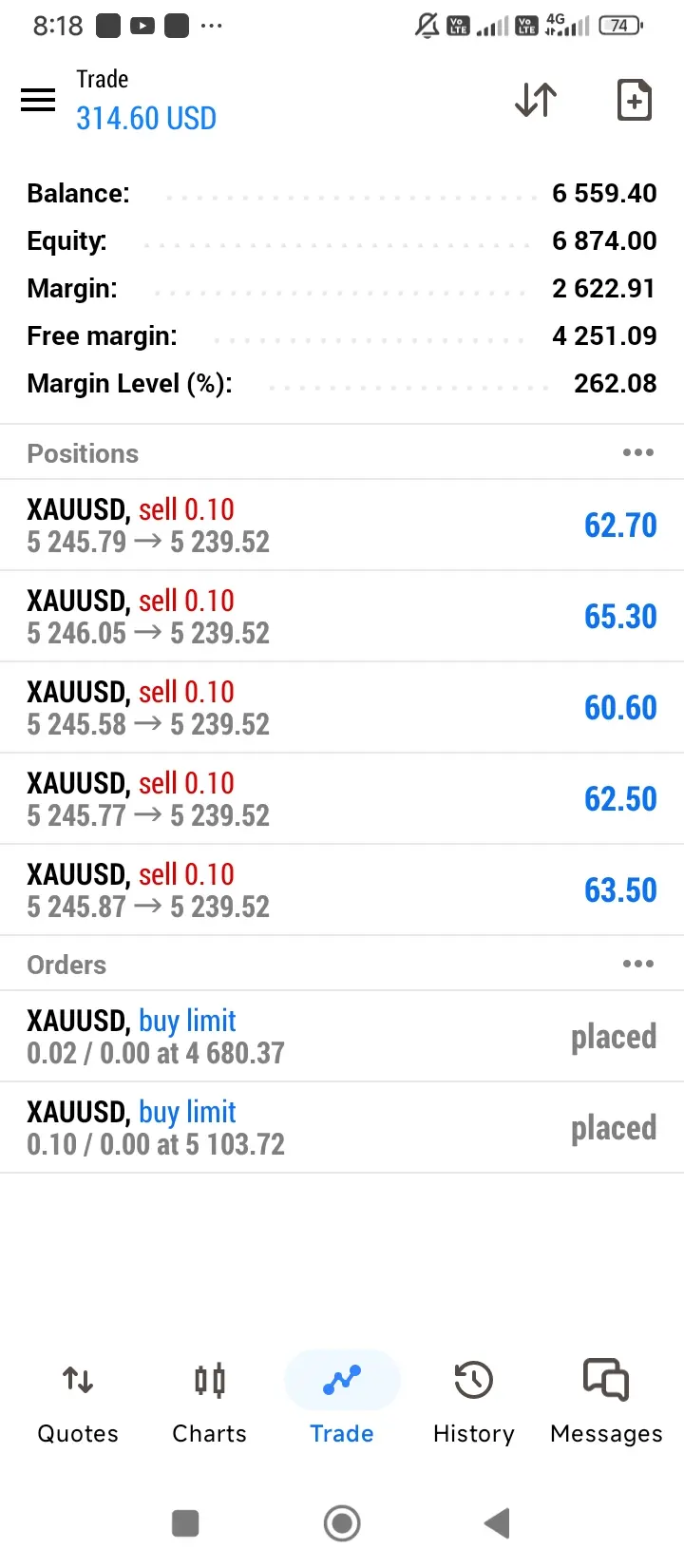The image size is (684, 1568).
Task: Tap the system home button
Action: pyautogui.click(x=342, y=1523)
